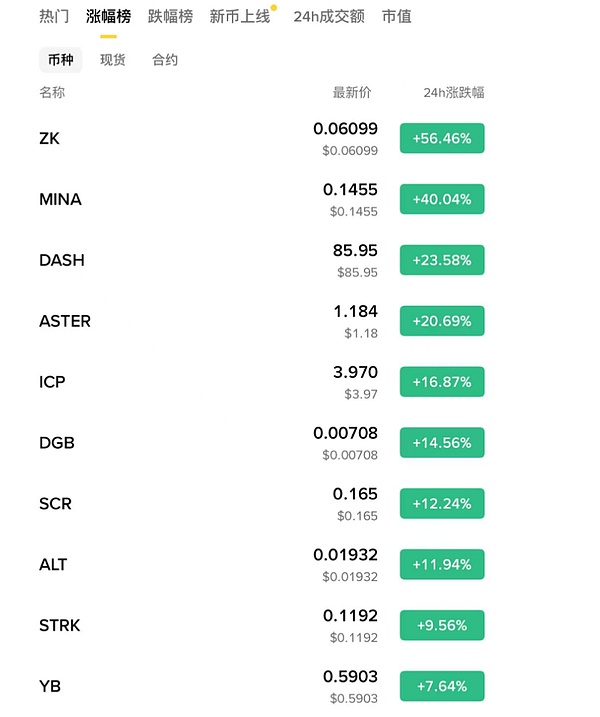Switch to 24h成交额 ranking
600x717 pixels.
point(328,16)
